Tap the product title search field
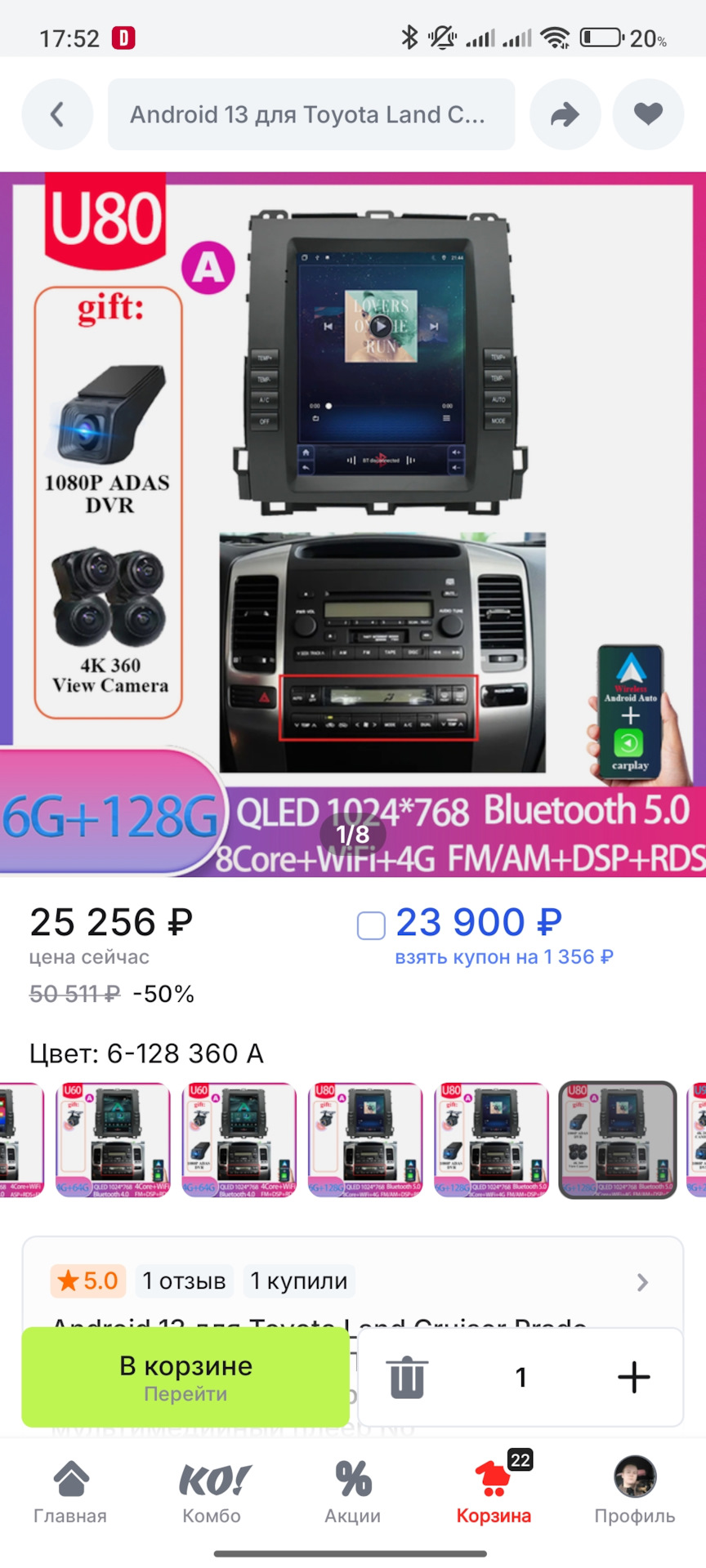 point(311,114)
